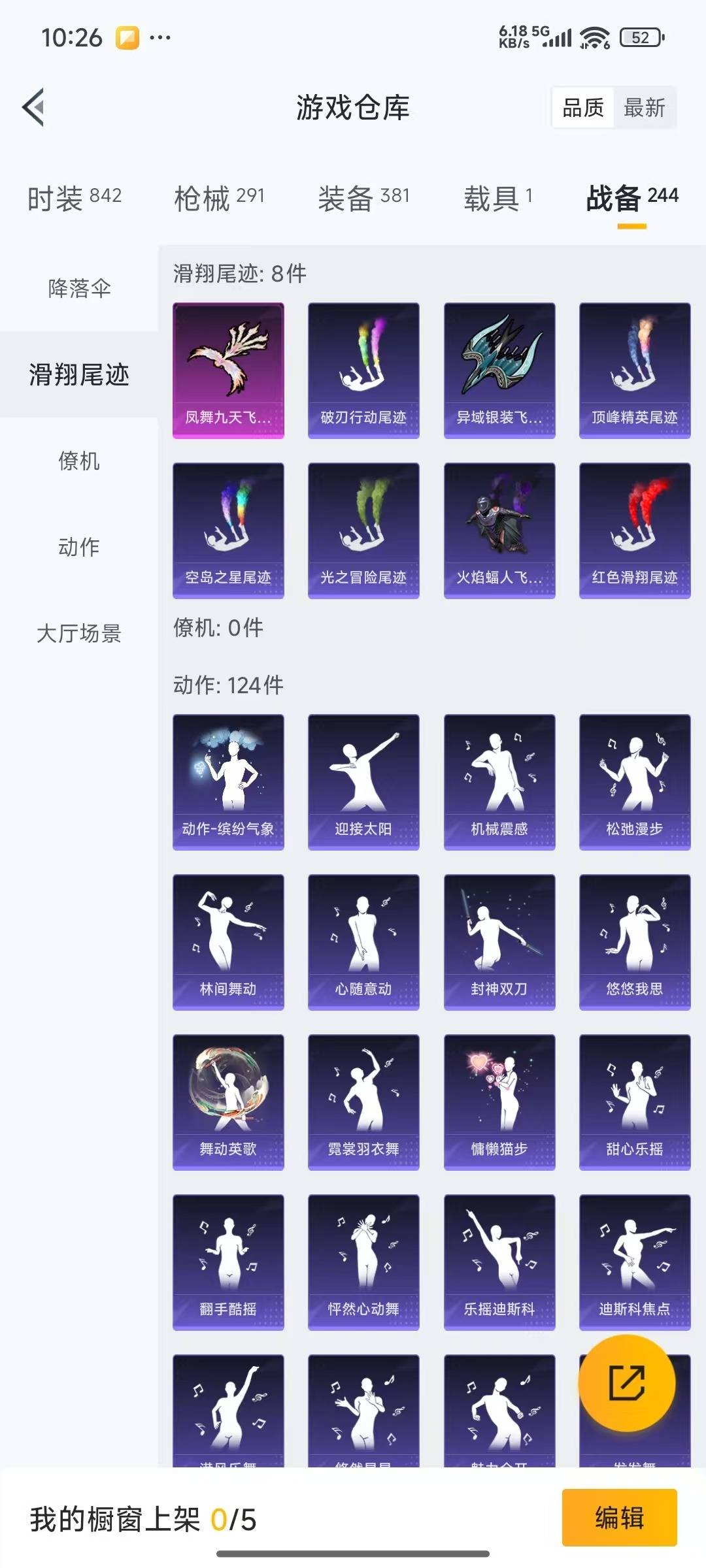The height and width of the screenshot is (1568, 706).
Task: Open the 红色滑翔尾迹 tile
Action: [634, 530]
